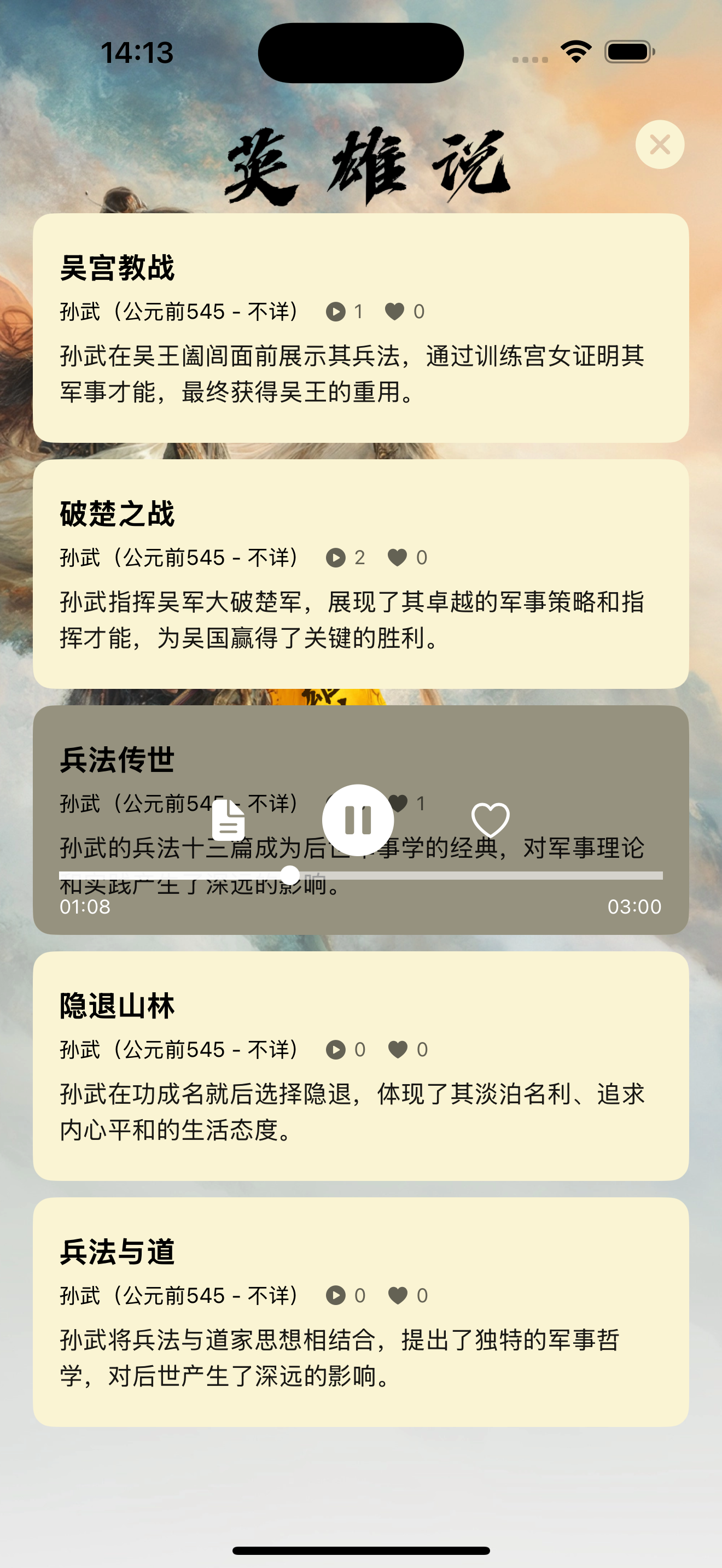Toggle the like heart on 隐退山林
This screenshot has height=1568, width=722.
(397, 1049)
